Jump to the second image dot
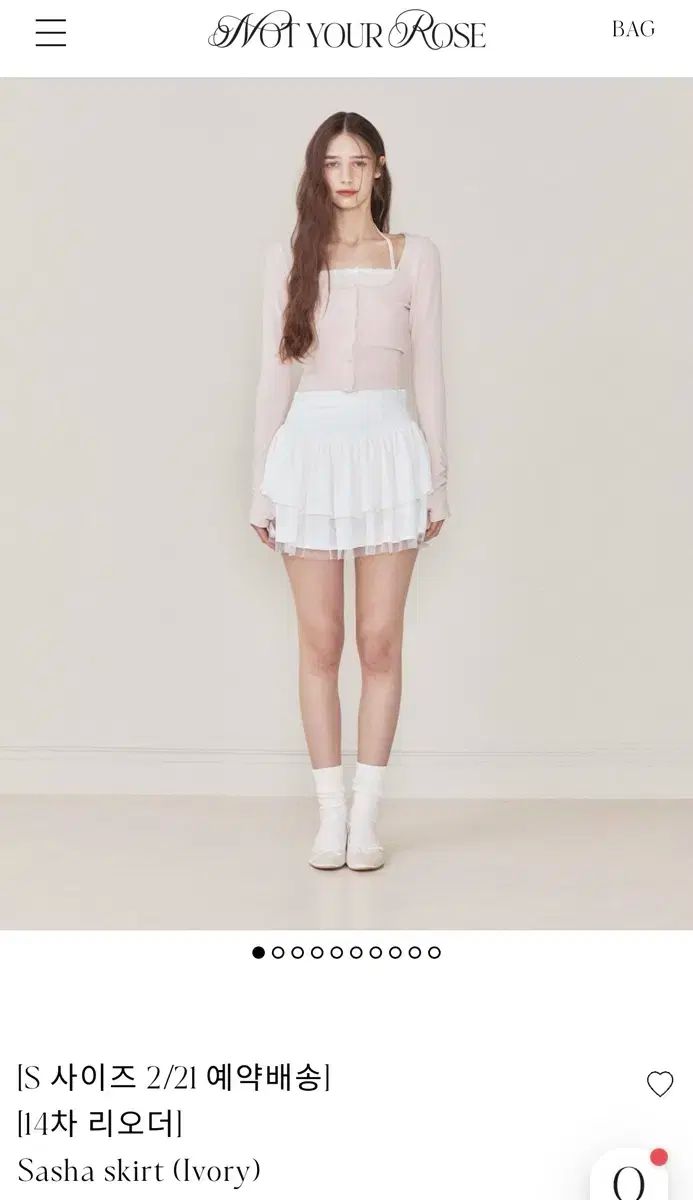 point(278,952)
